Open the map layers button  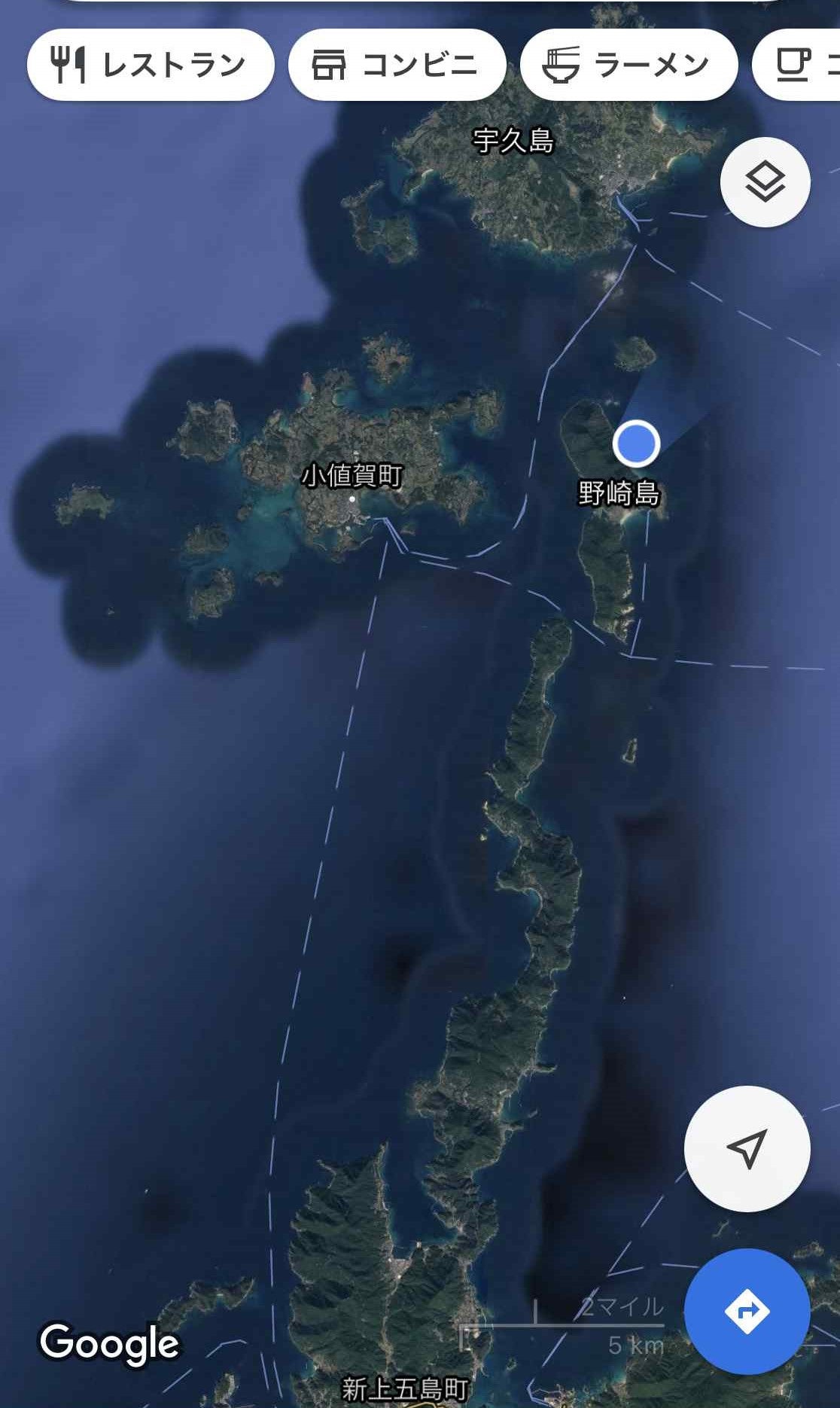pyautogui.click(x=765, y=182)
